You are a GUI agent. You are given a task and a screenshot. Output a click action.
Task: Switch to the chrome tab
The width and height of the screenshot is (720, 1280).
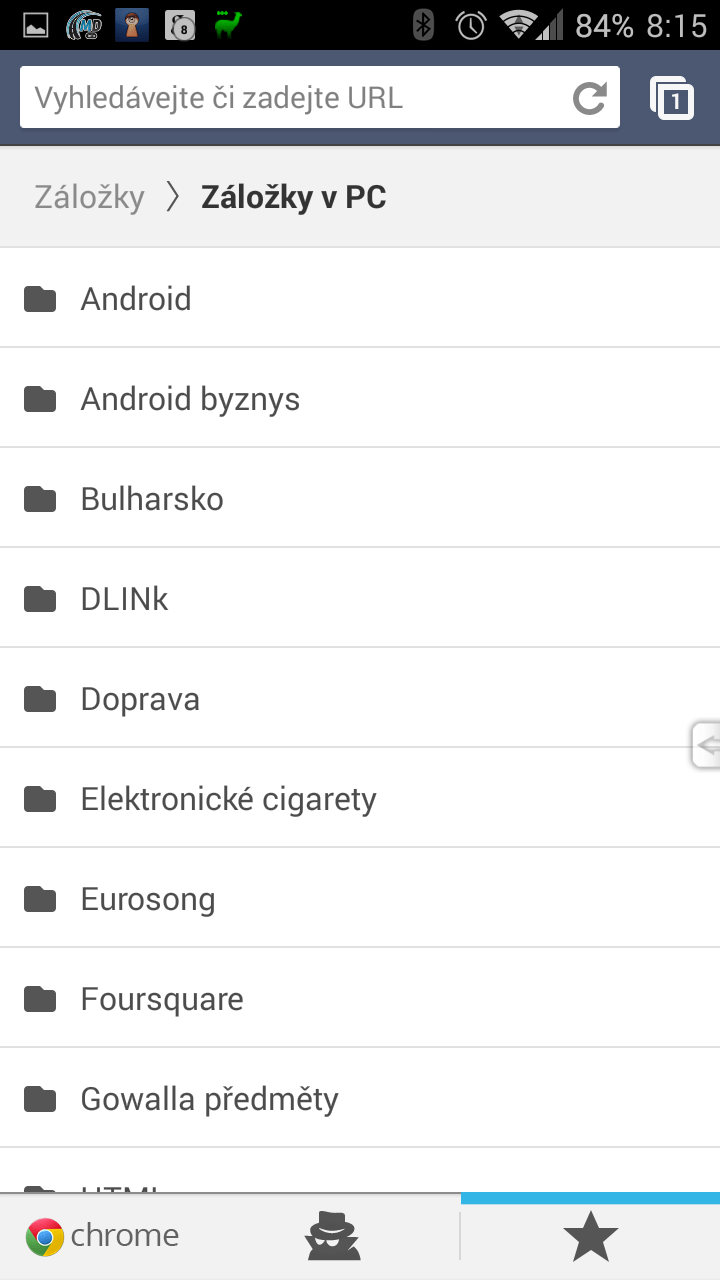(x=102, y=1236)
